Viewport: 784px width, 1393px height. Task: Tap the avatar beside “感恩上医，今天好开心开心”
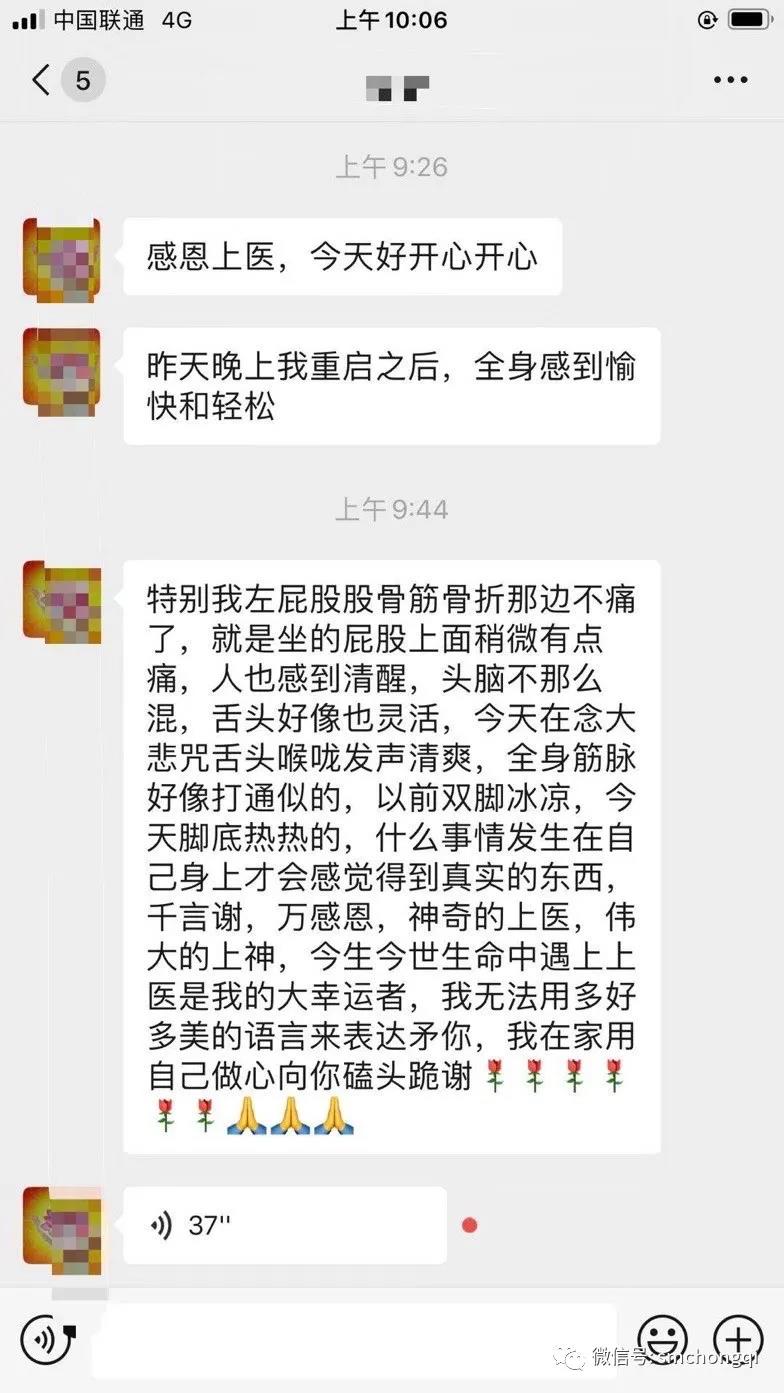click(x=62, y=257)
